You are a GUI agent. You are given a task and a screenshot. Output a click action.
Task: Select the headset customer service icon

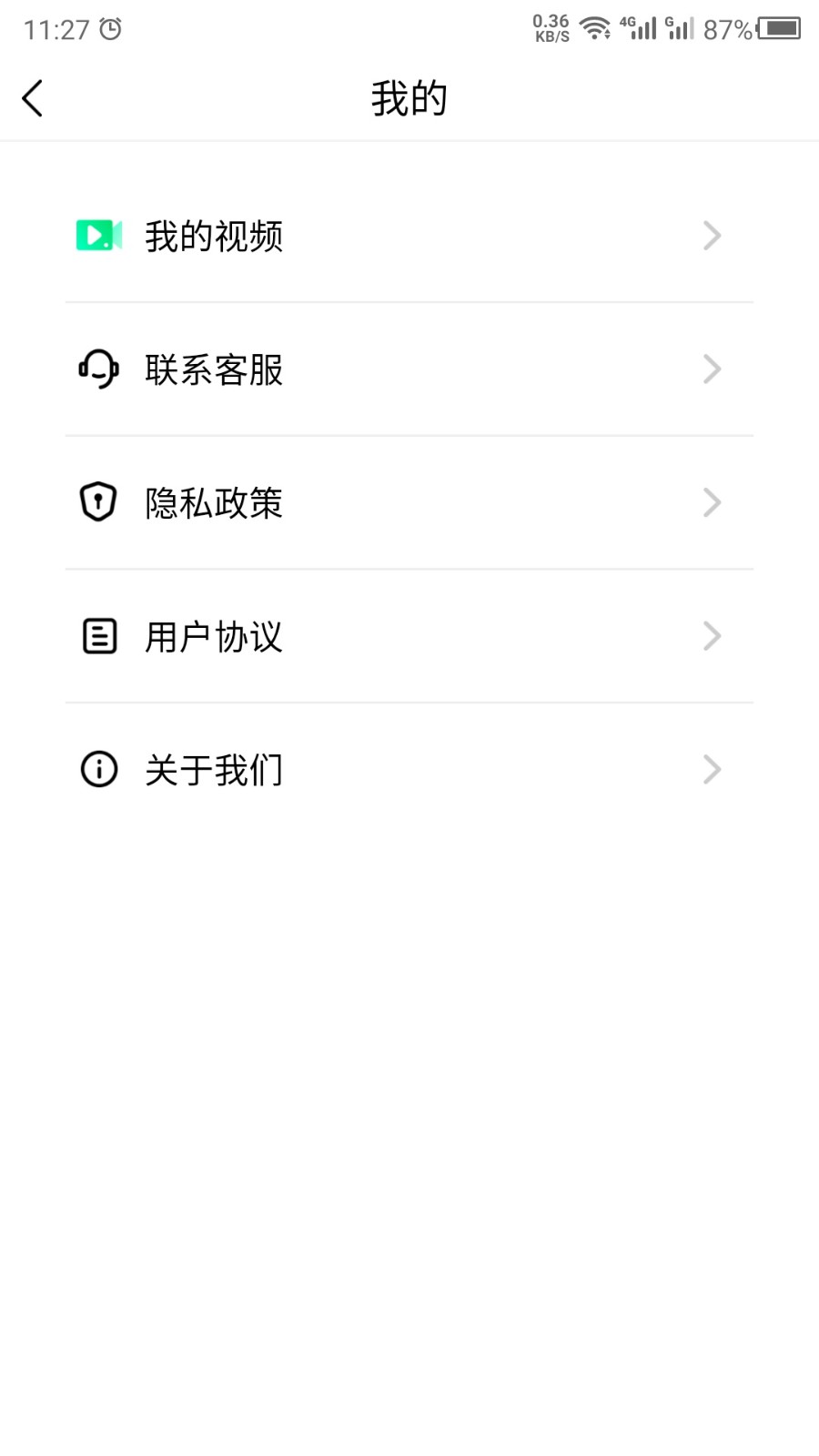pos(98,369)
